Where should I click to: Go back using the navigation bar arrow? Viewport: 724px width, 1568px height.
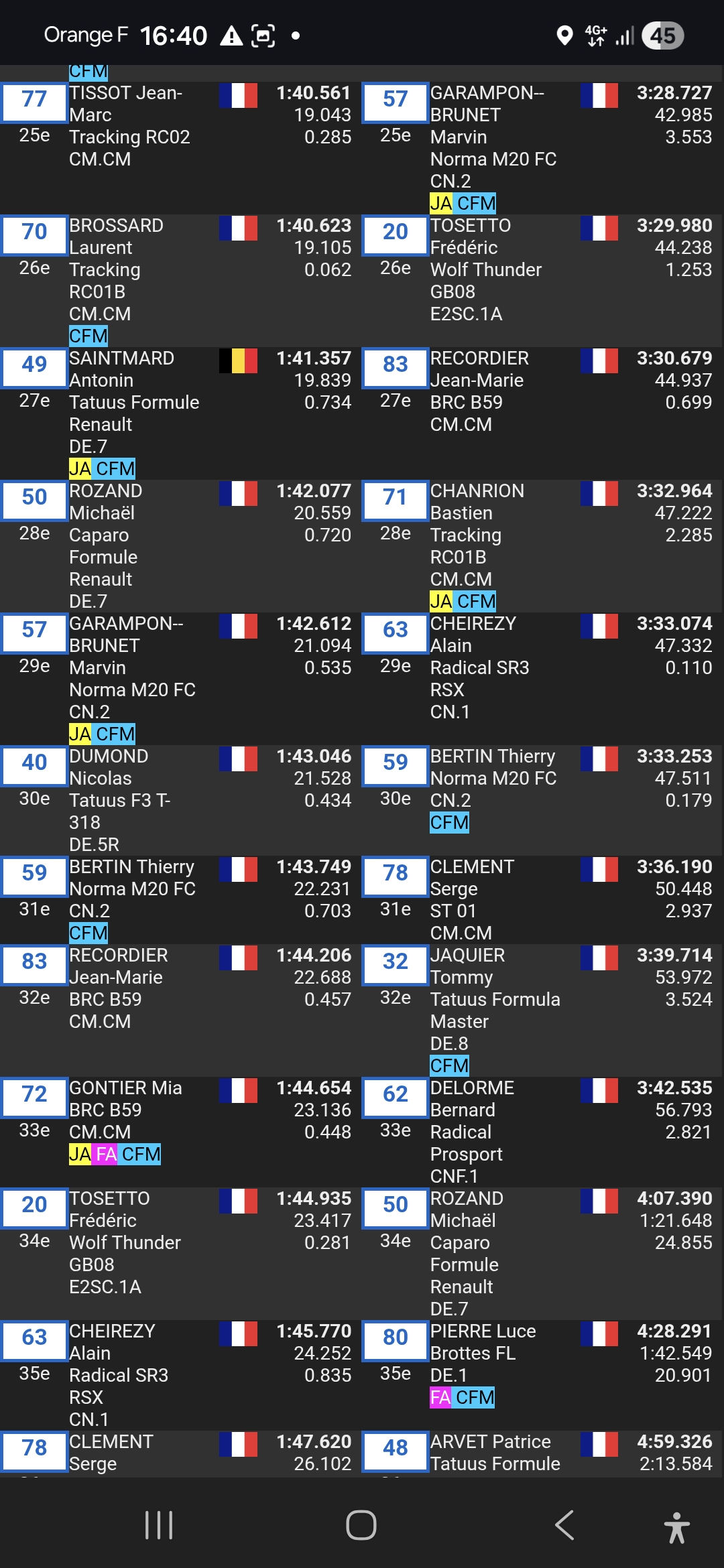point(564,1526)
